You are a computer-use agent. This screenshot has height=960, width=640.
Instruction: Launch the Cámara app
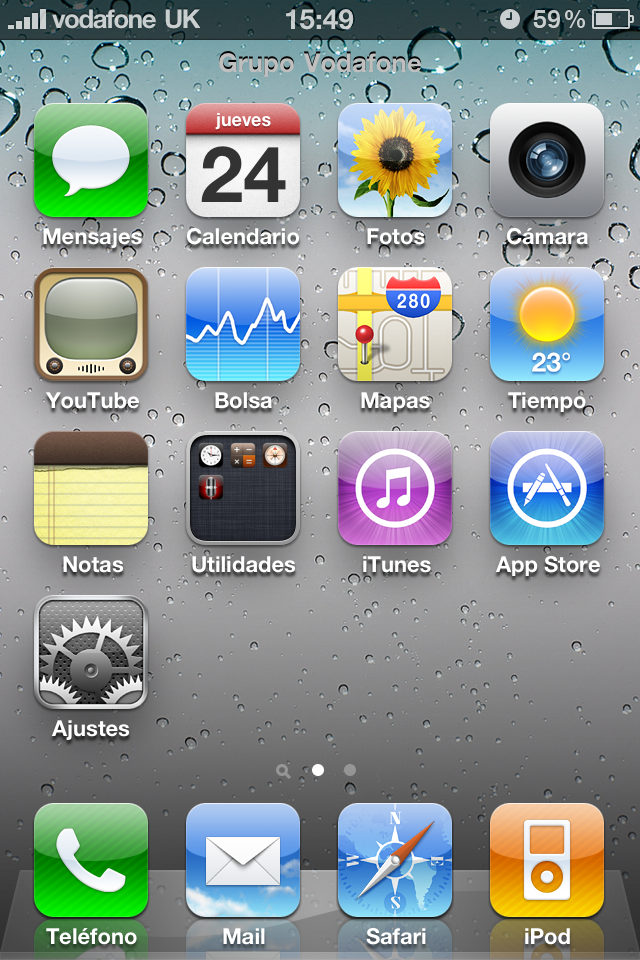coord(547,161)
